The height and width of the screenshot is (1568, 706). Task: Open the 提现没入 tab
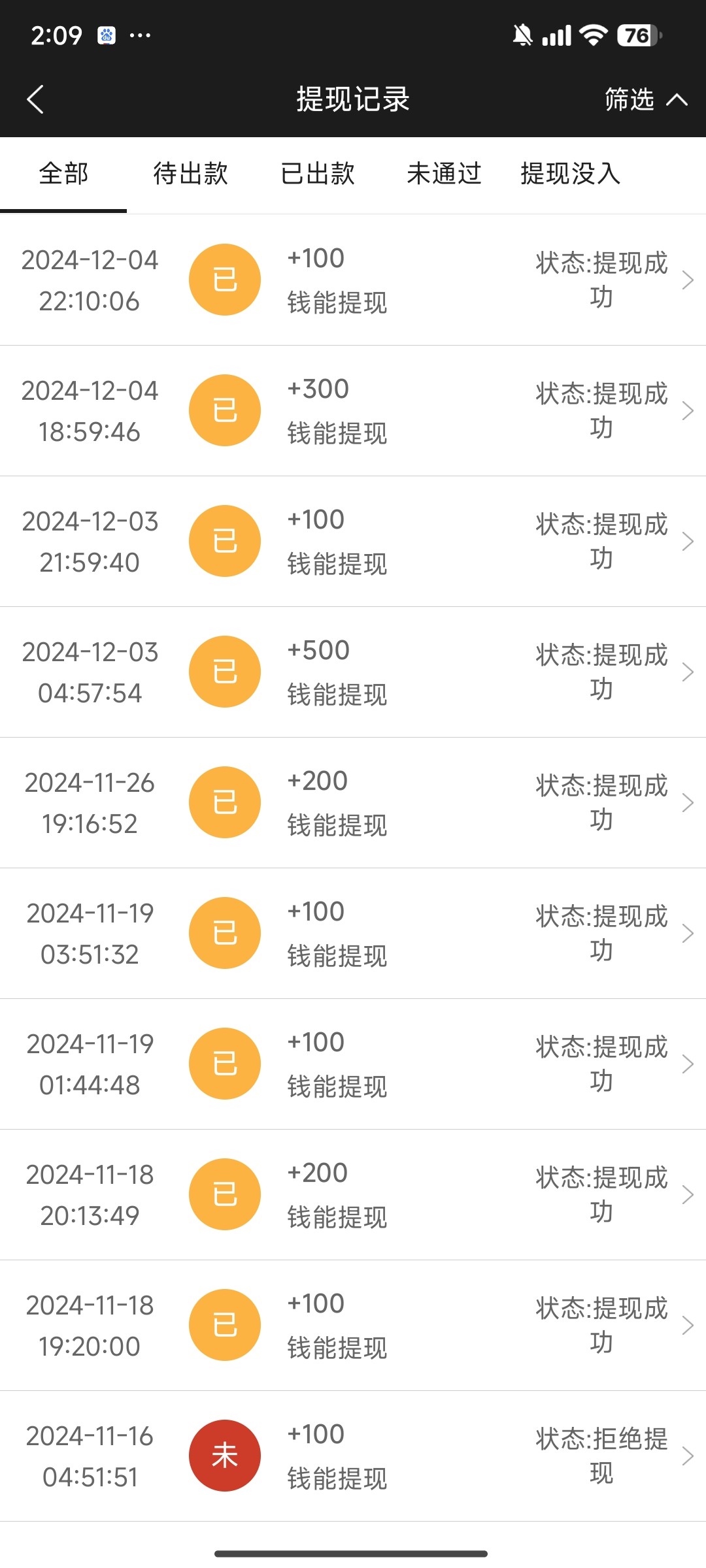tap(570, 173)
